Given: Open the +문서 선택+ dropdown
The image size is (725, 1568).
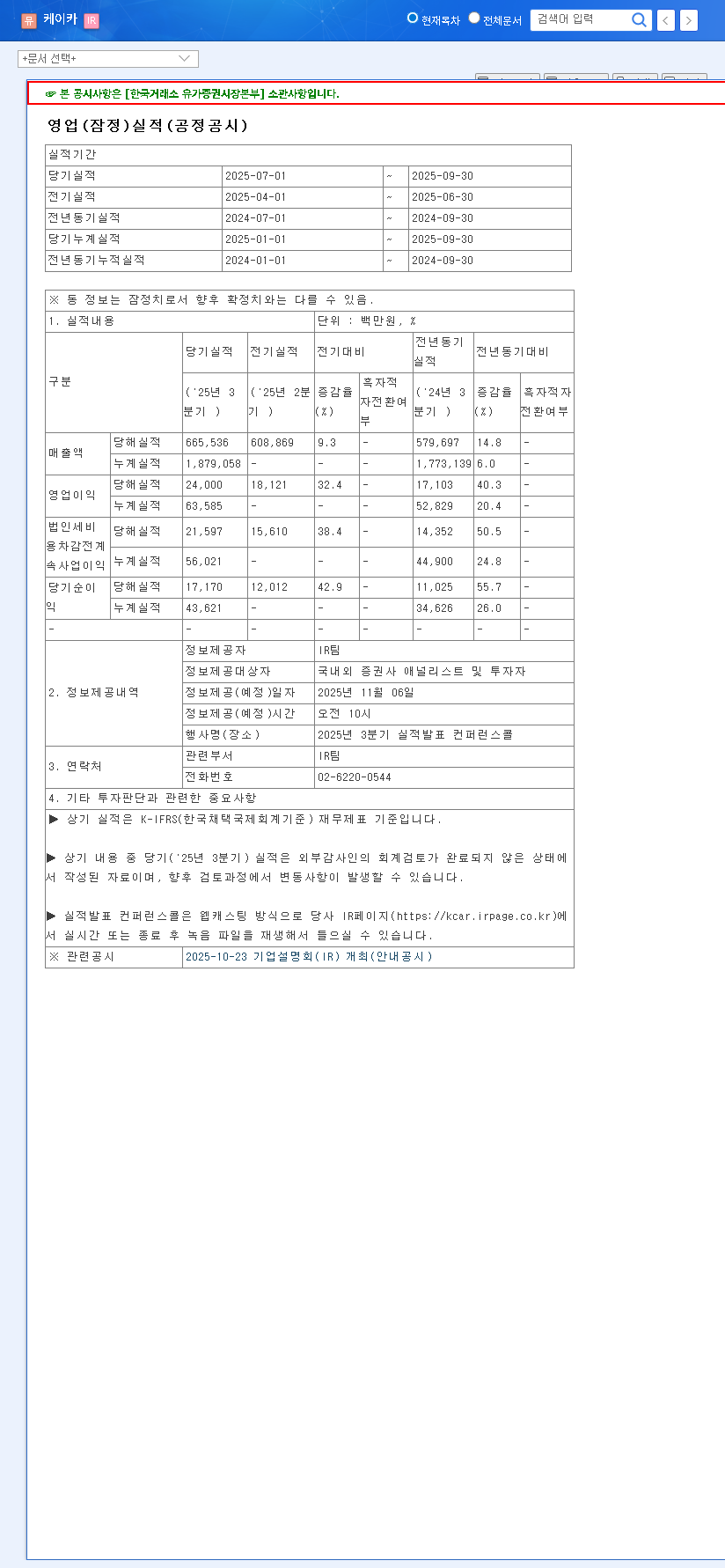Looking at the screenshot, I should coord(107,58).
